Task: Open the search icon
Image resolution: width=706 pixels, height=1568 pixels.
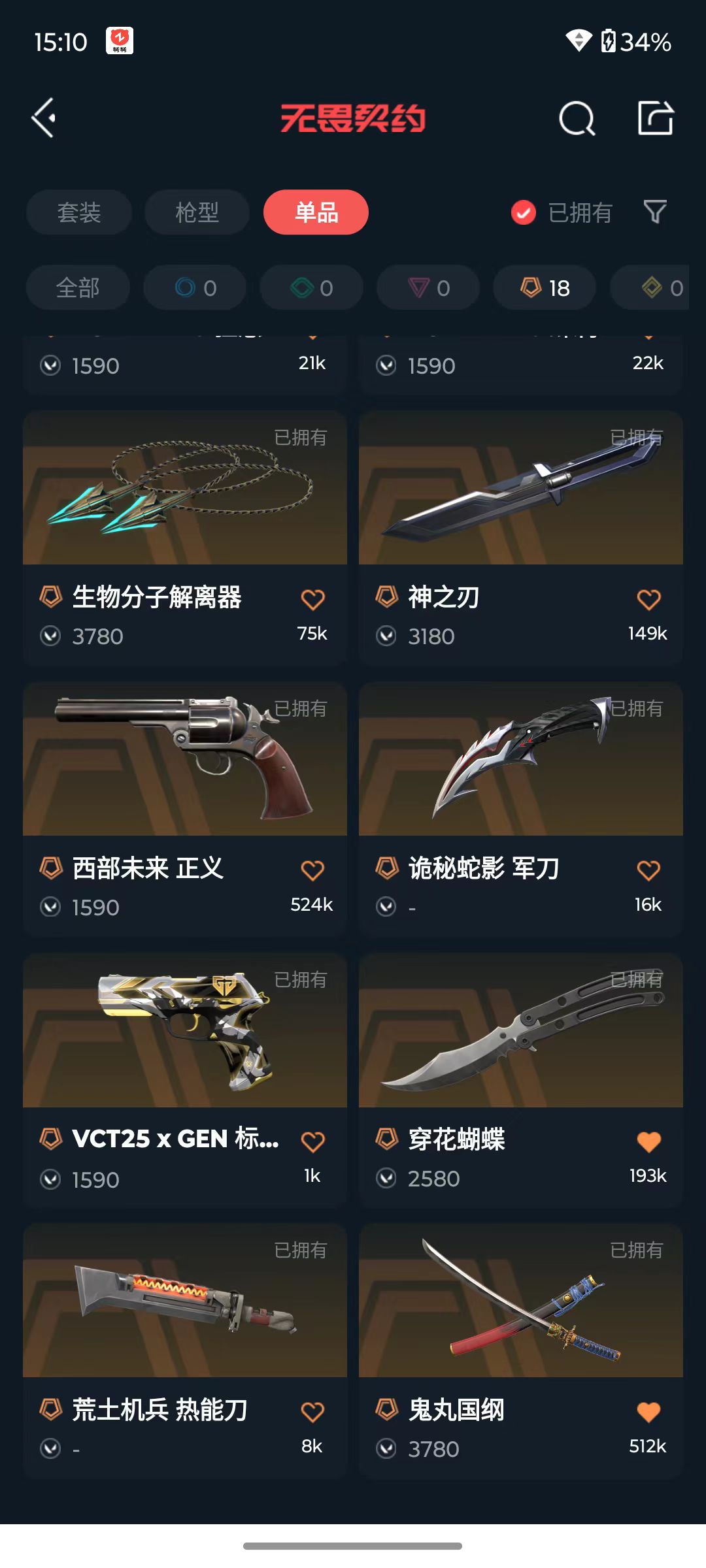Action: (x=577, y=118)
